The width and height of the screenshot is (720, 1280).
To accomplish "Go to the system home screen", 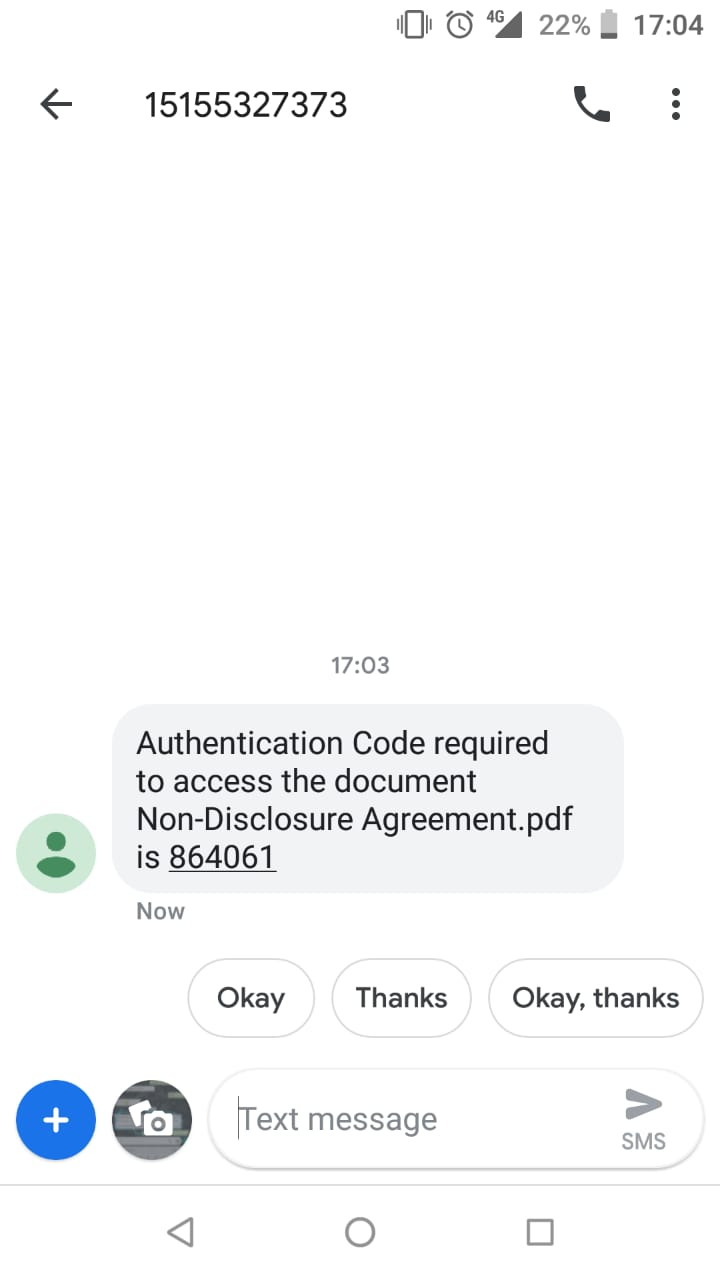I will click(360, 1232).
